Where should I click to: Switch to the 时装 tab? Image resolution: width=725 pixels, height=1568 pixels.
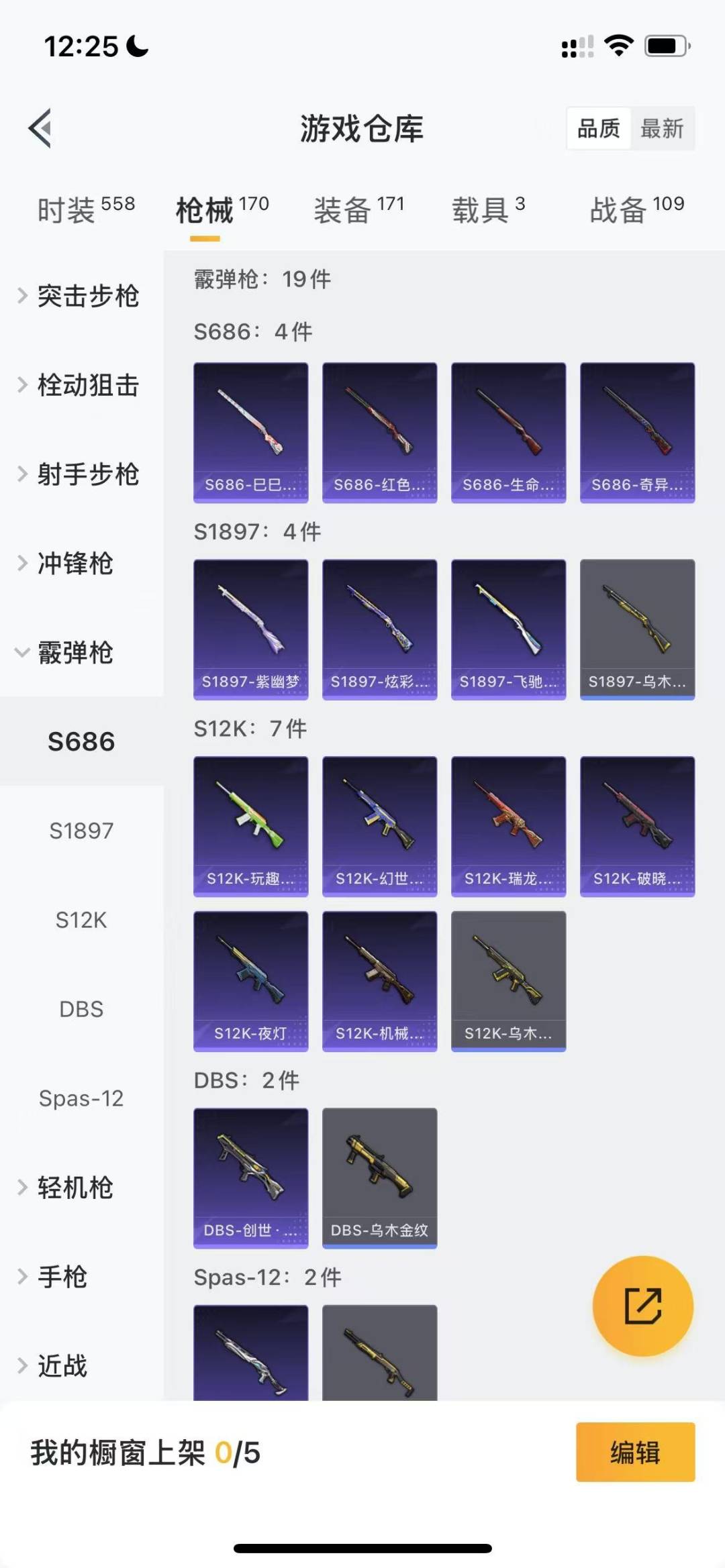click(86, 209)
